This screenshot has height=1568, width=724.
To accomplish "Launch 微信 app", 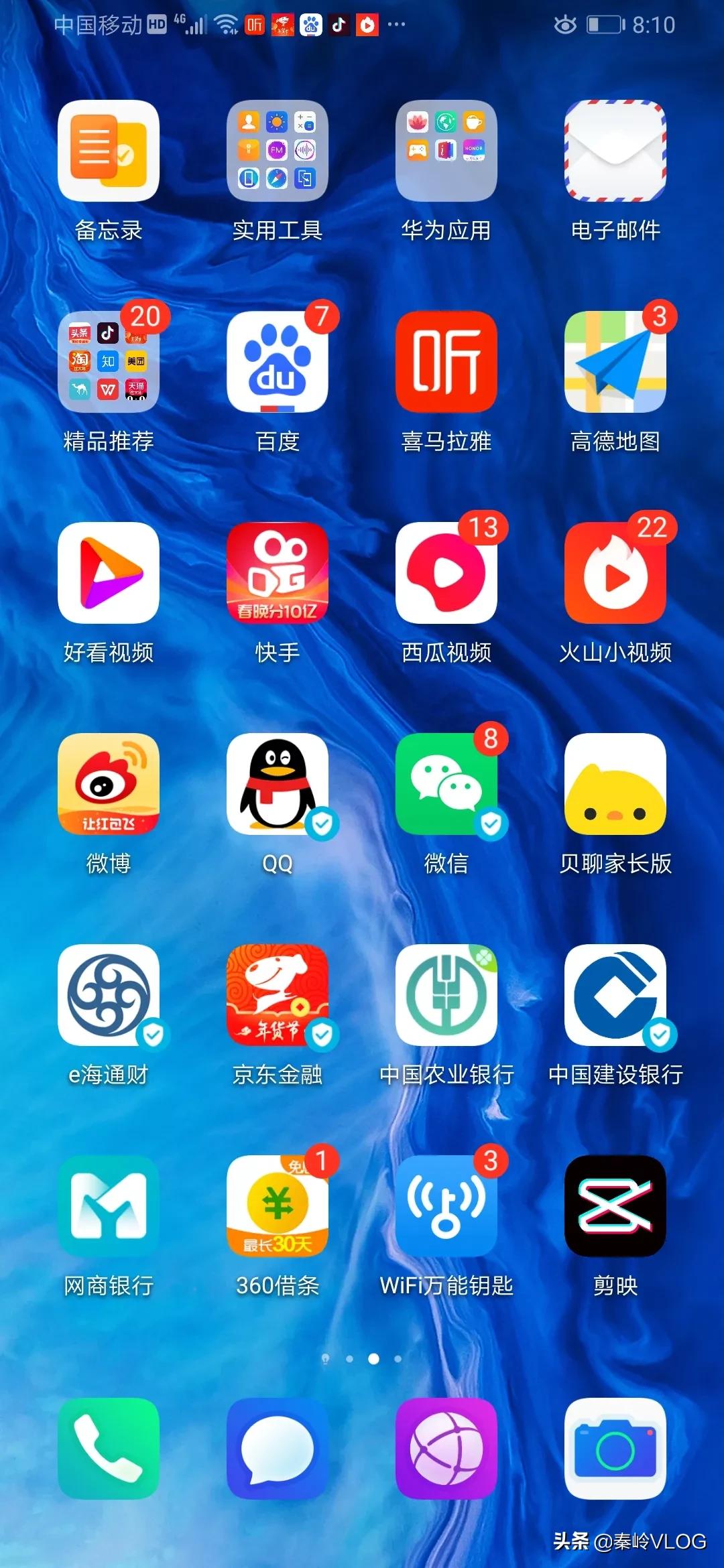I will (446, 784).
